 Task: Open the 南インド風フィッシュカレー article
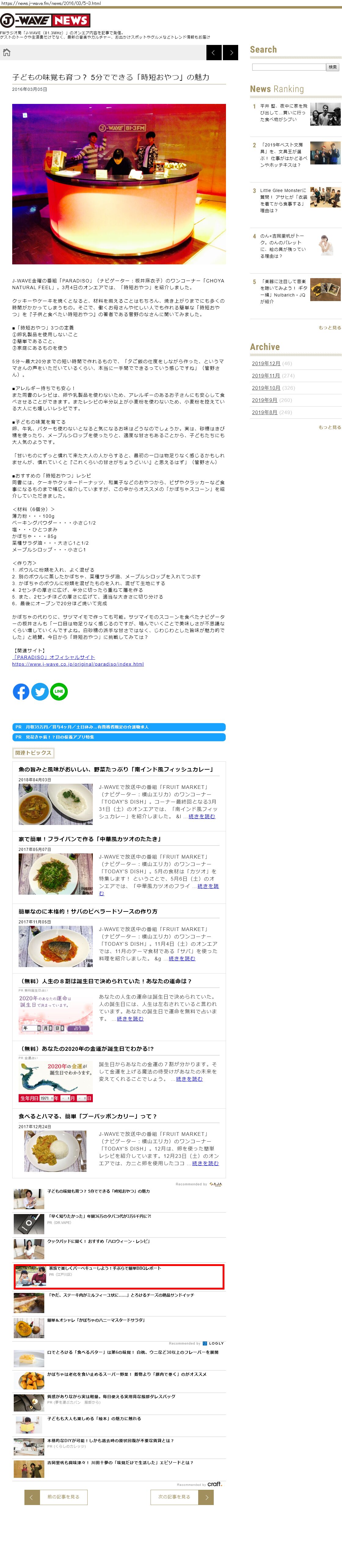tap(116, 769)
